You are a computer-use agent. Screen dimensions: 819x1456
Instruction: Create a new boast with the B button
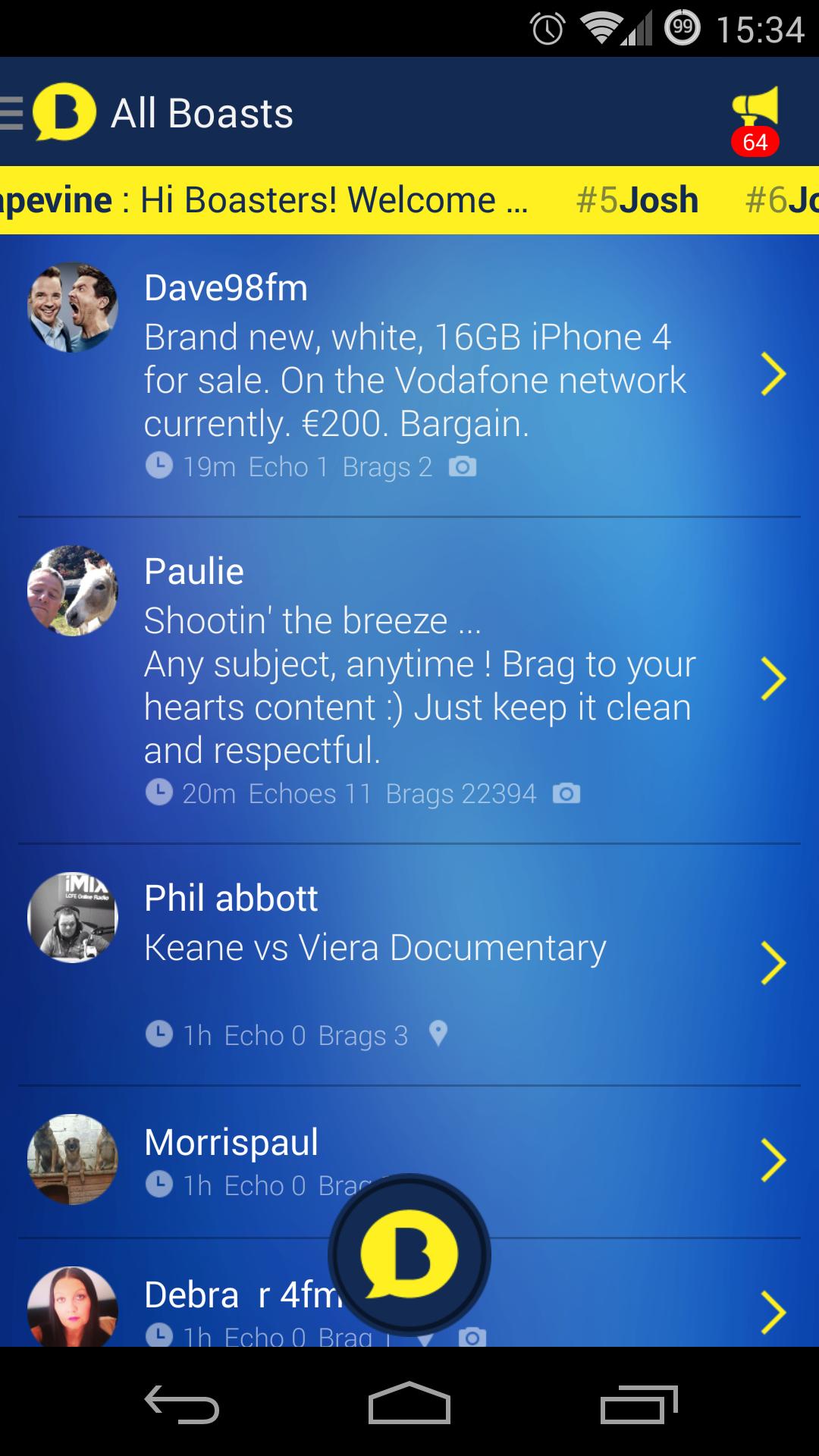[x=409, y=1255]
